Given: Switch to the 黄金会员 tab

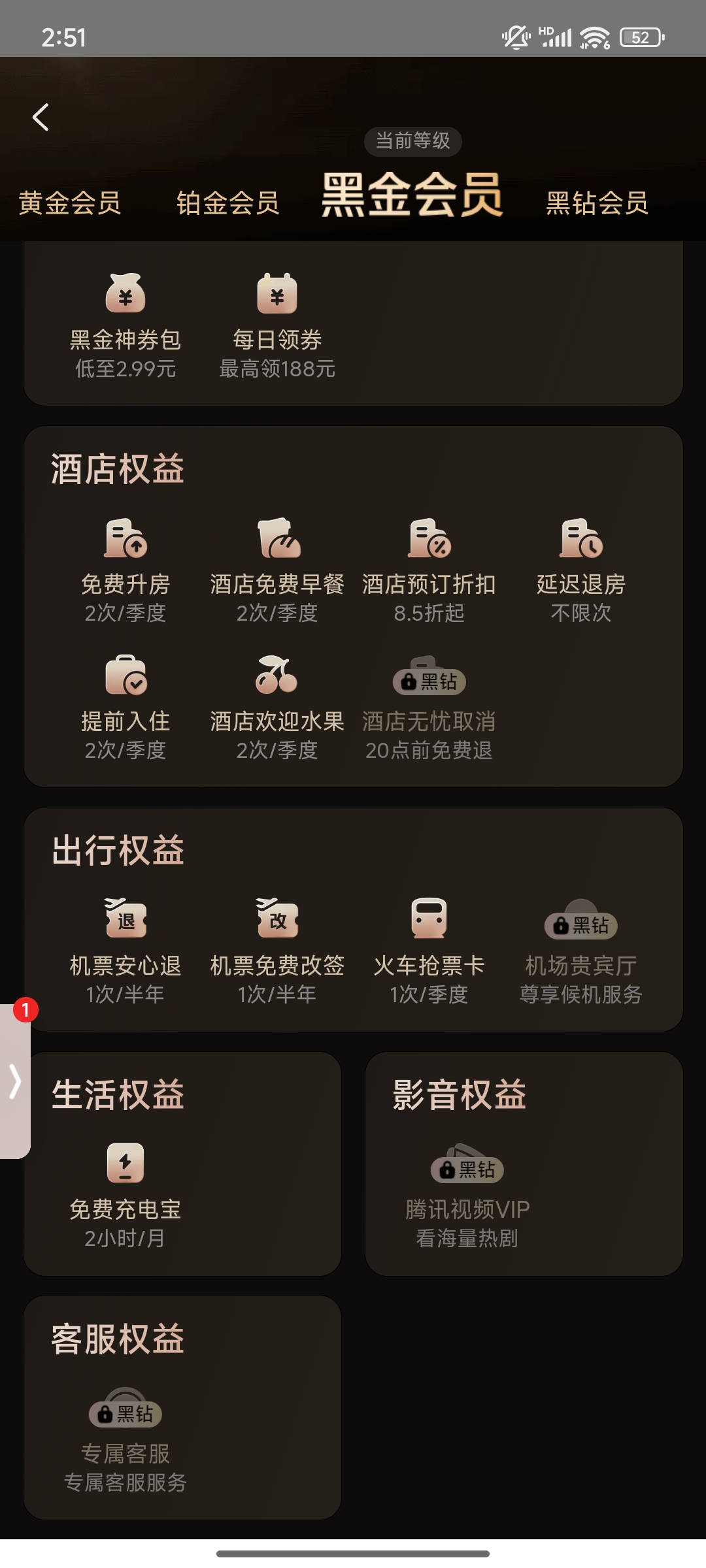Looking at the screenshot, I should tap(69, 203).
